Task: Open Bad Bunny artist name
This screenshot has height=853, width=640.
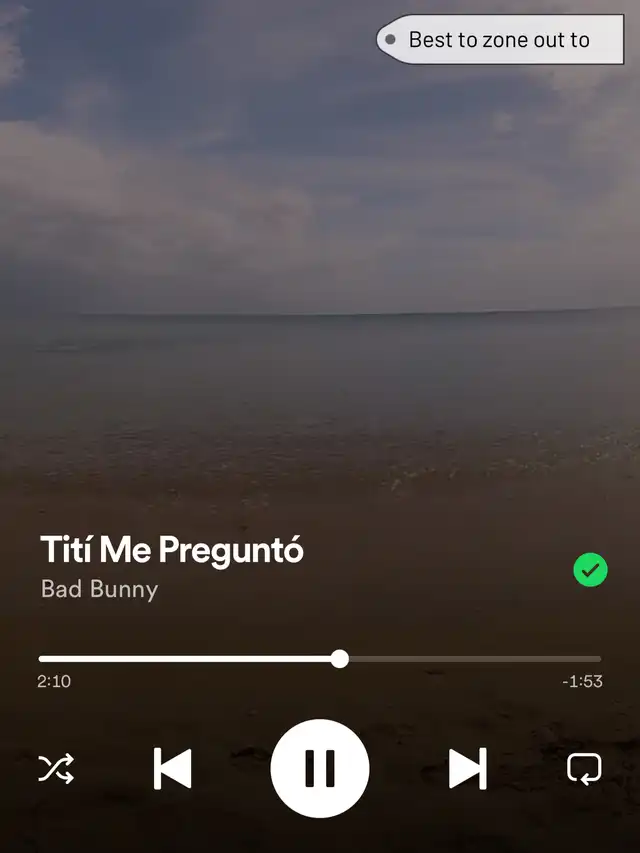Action: point(99,589)
